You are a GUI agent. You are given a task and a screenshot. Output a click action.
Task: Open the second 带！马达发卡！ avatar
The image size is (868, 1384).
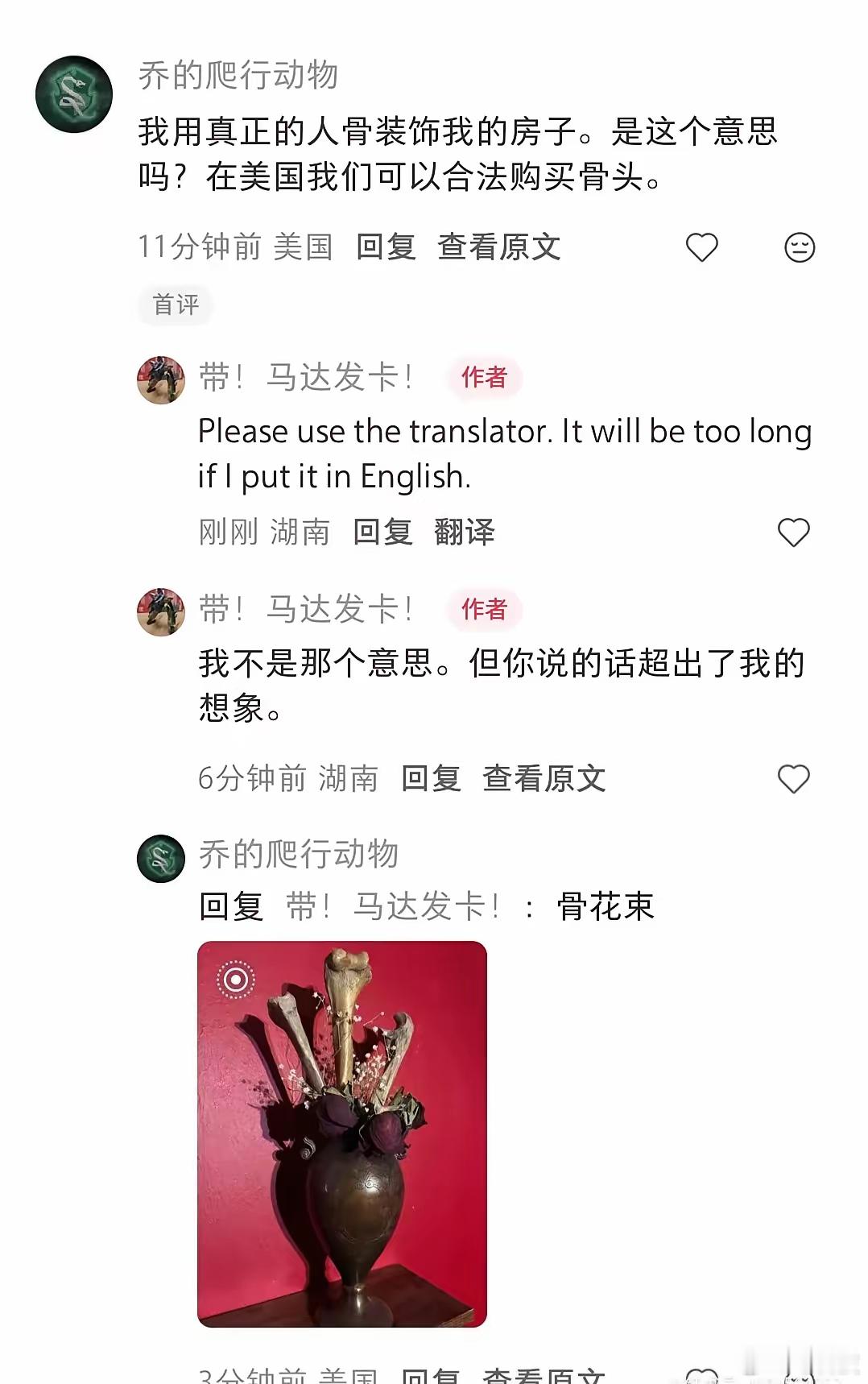tap(161, 611)
